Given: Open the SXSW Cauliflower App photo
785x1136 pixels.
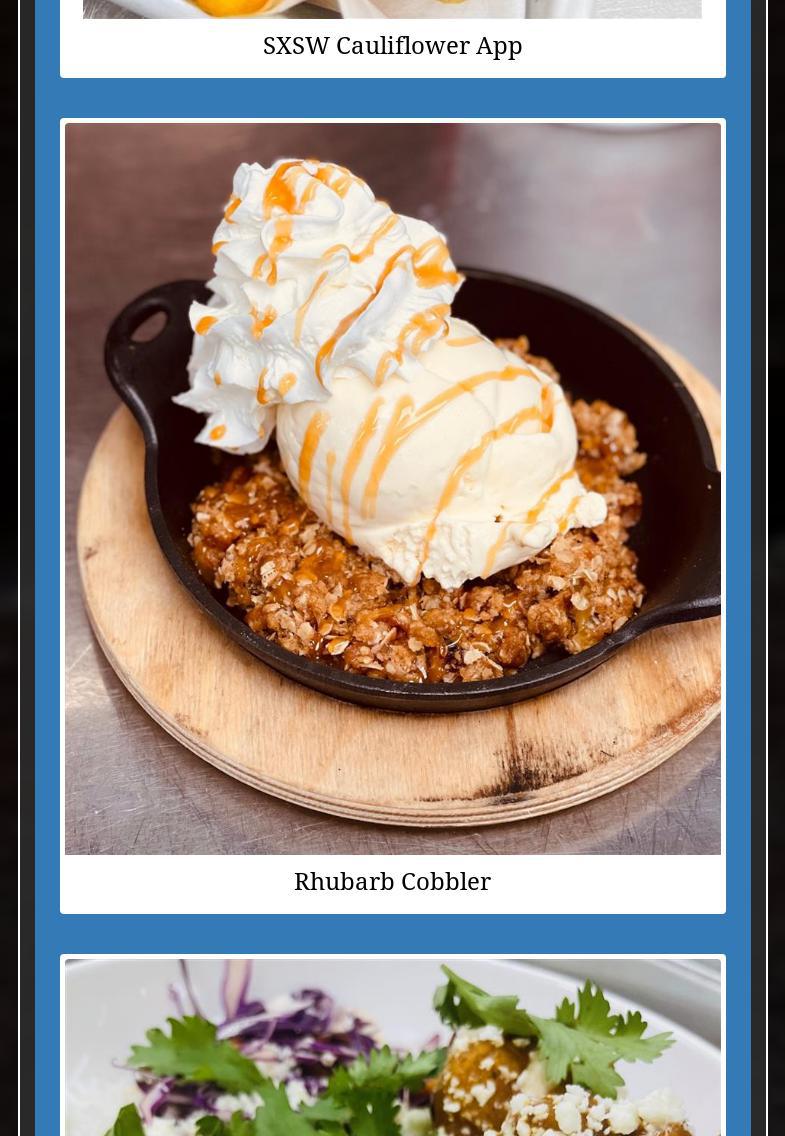Looking at the screenshot, I should click(392, 9).
